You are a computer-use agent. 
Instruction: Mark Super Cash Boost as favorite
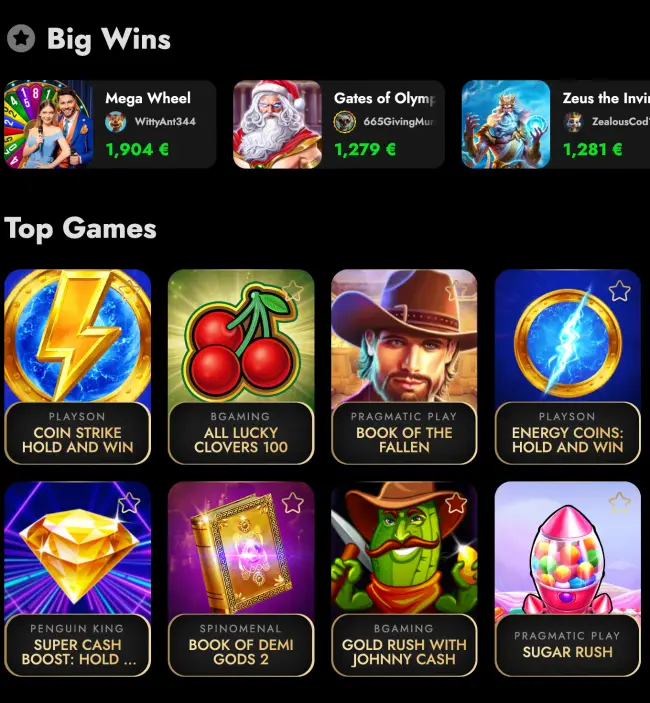click(x=129, y=503)
